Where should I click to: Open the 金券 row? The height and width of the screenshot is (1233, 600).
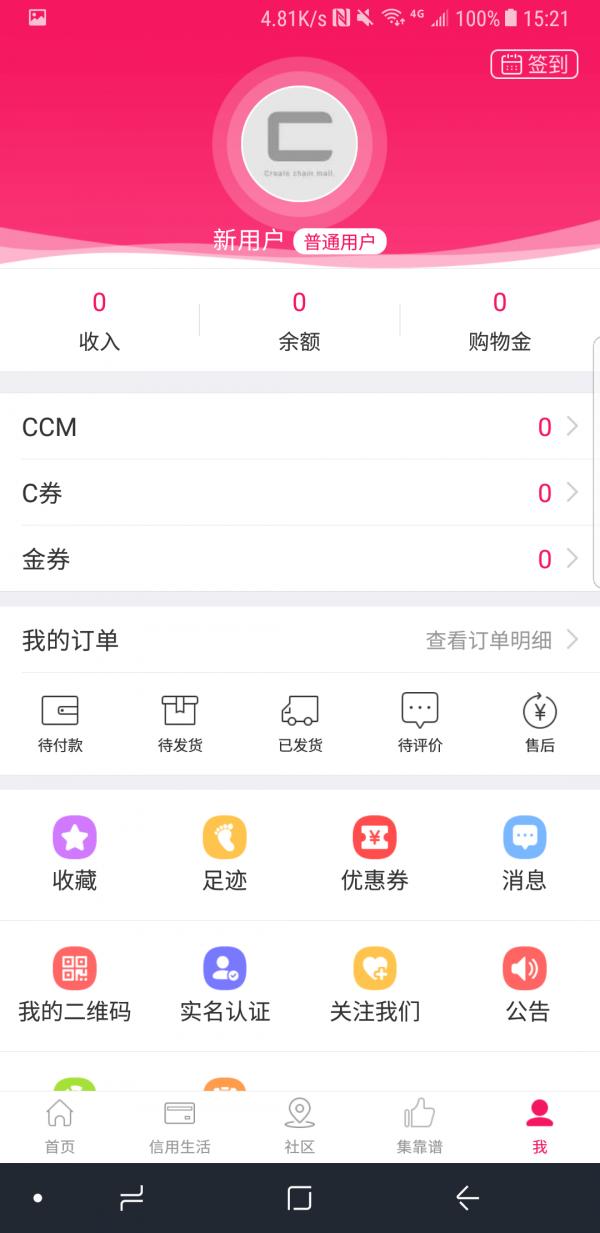point(300,559)
